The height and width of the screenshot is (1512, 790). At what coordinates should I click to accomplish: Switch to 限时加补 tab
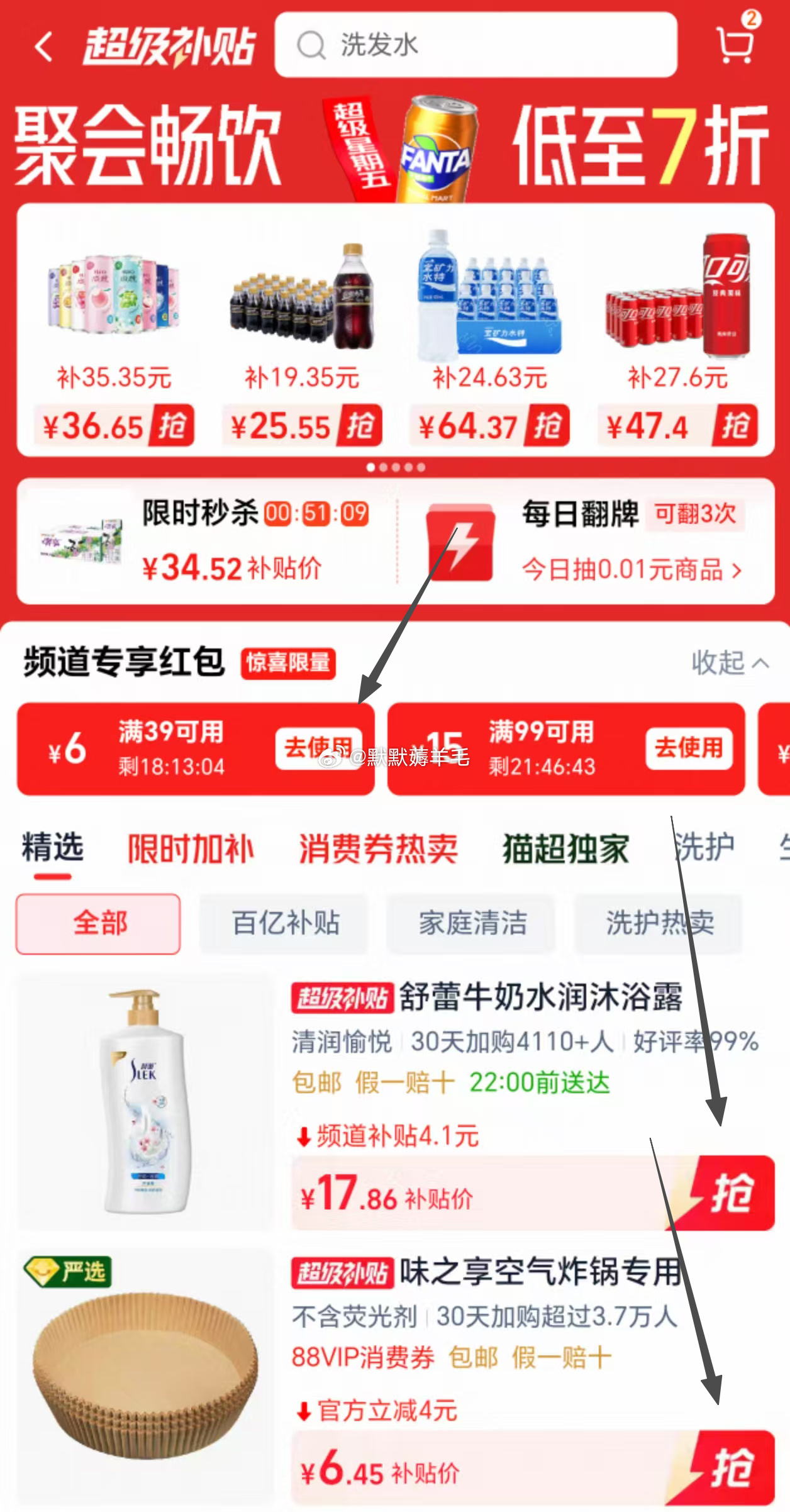[x=191, y=848]
